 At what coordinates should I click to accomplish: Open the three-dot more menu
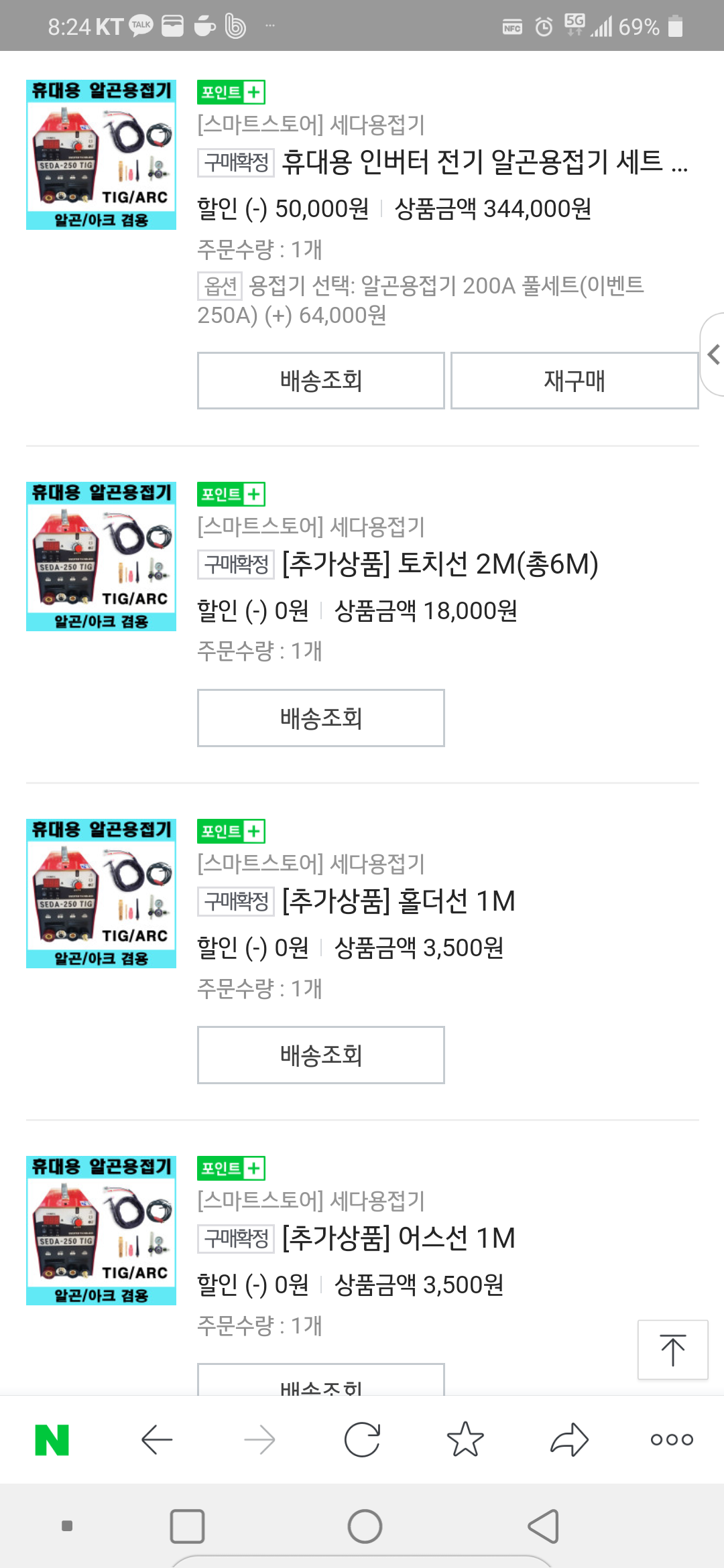(672, 1439)
